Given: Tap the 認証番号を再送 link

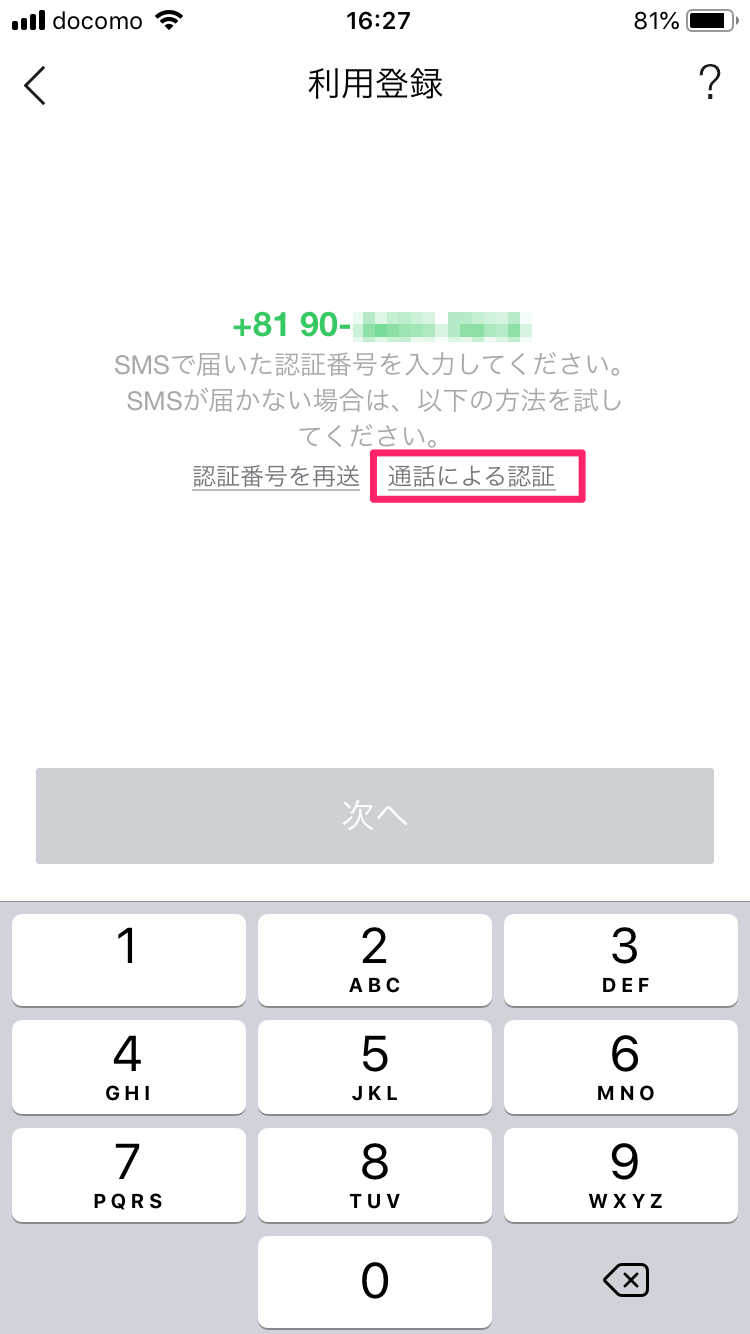Looking at the screenshot, I should 276,477.
